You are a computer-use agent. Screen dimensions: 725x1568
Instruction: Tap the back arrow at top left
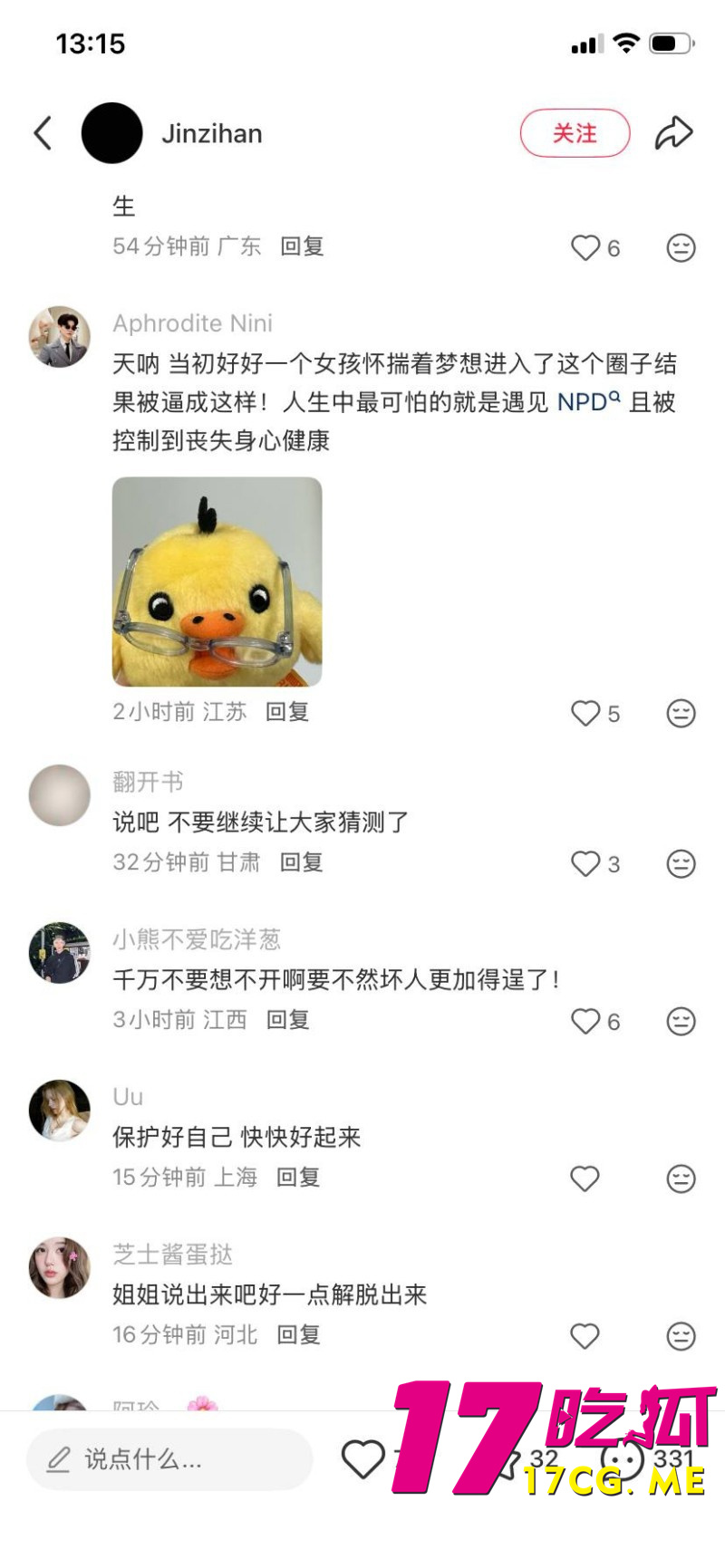point(42,132)
